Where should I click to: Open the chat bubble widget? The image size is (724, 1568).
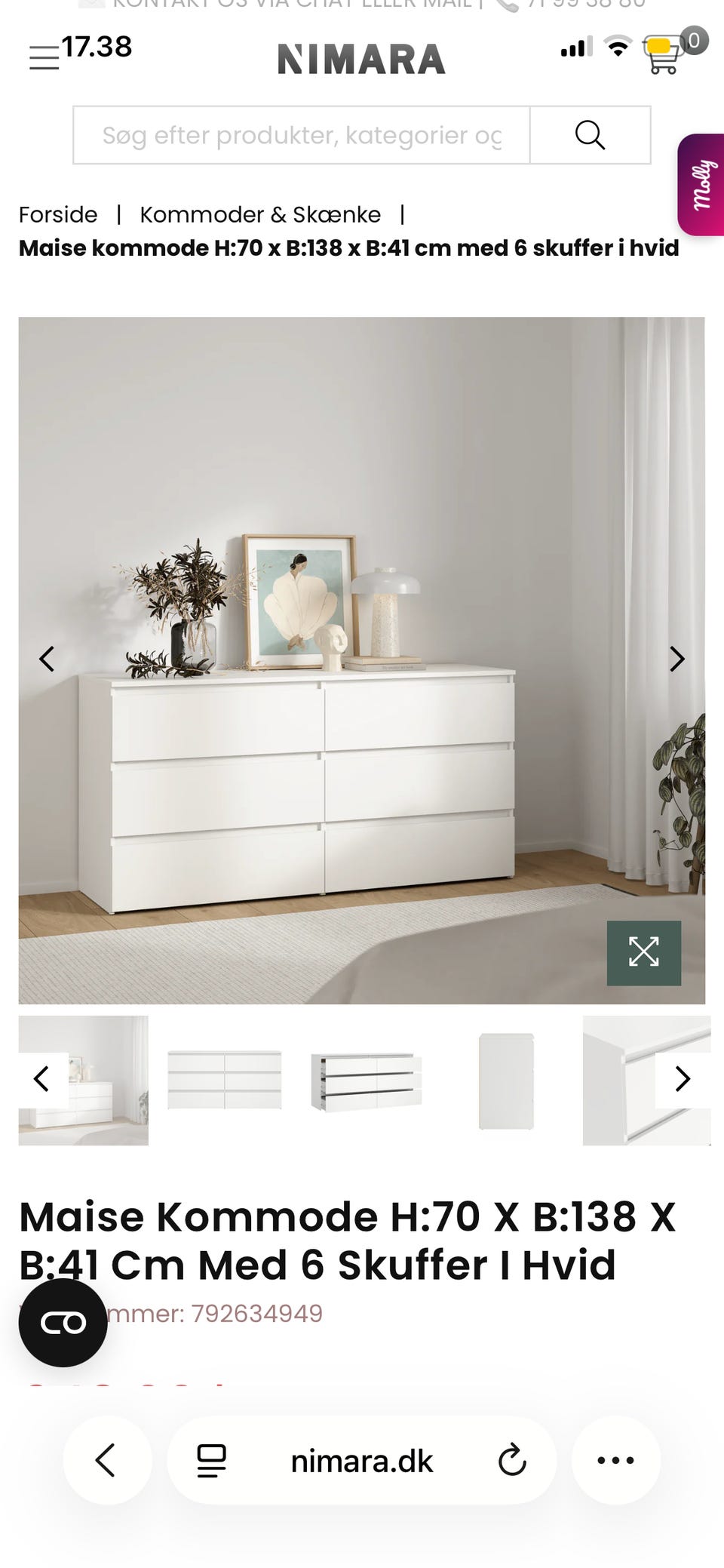(x=63, y=1323)
